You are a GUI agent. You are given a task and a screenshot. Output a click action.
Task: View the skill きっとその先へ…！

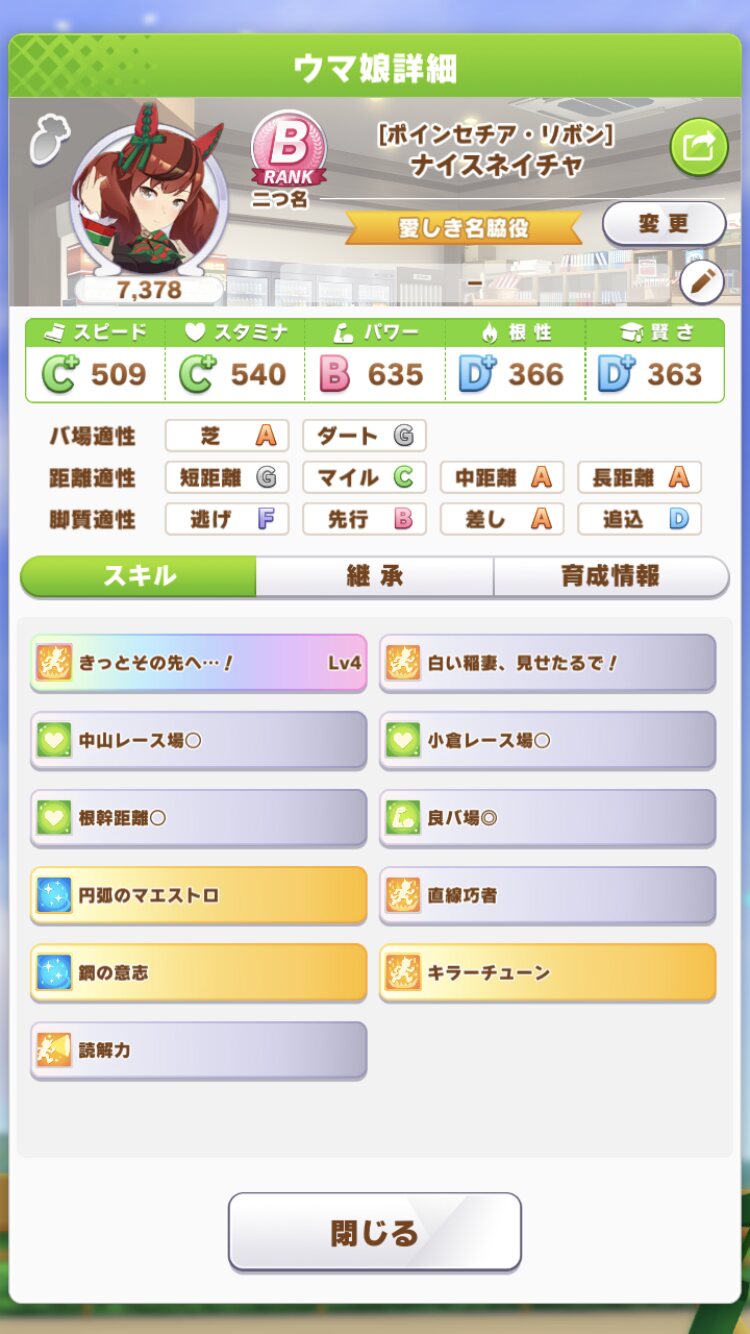pyautogui.click(x=199, y=662)
